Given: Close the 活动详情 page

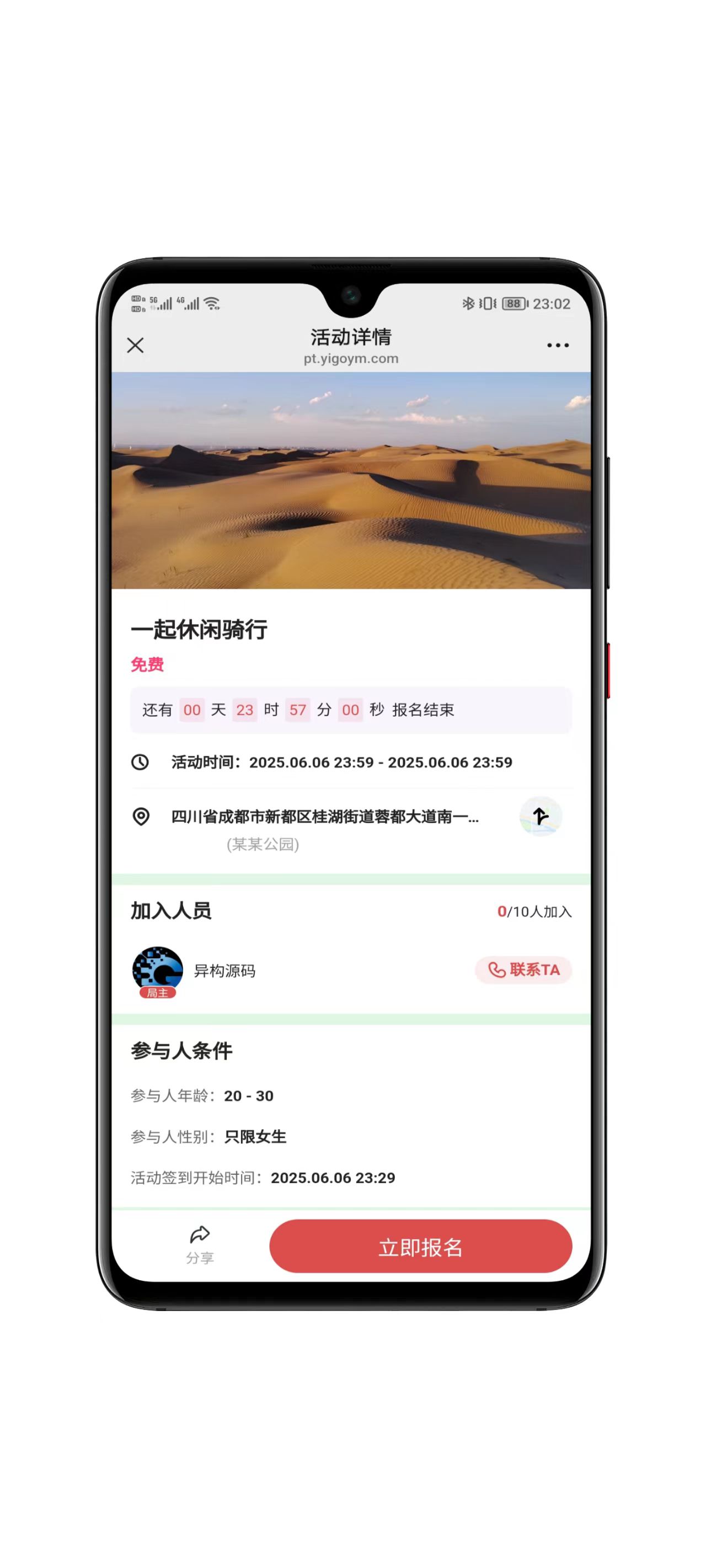Looking at the screenshot, I should [x=135, y=346].
